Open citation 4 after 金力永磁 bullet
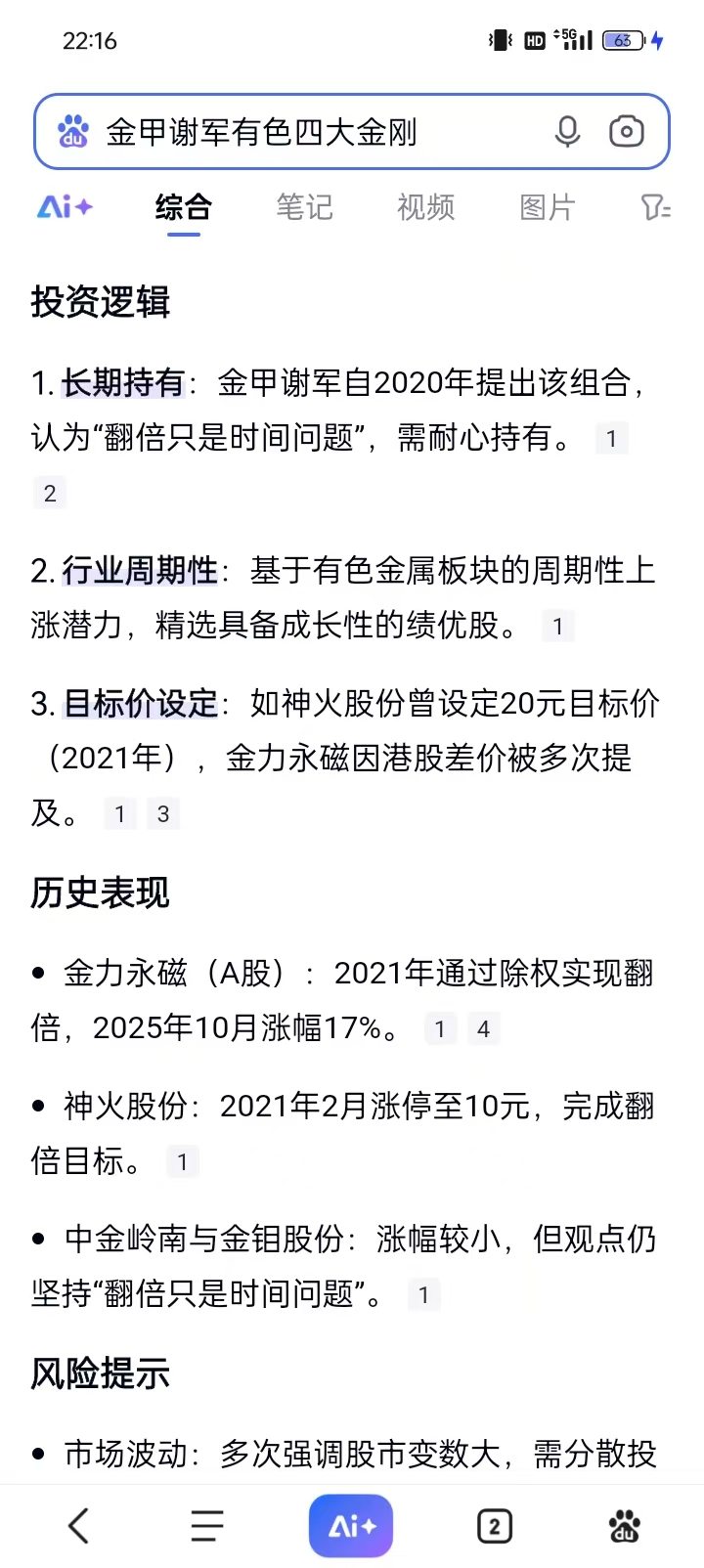 tap(483, 1029)
